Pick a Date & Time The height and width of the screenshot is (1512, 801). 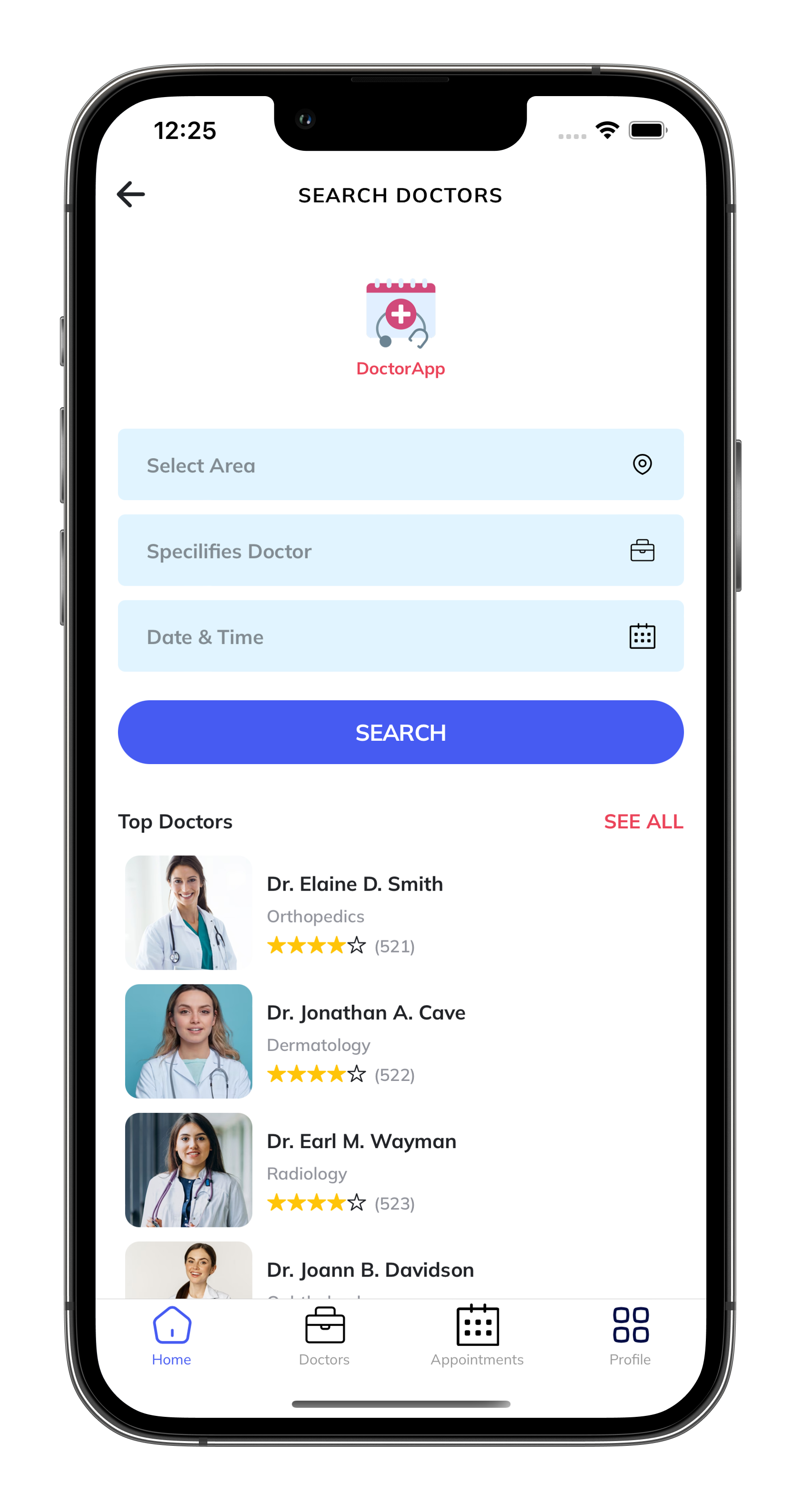(400, 636)
